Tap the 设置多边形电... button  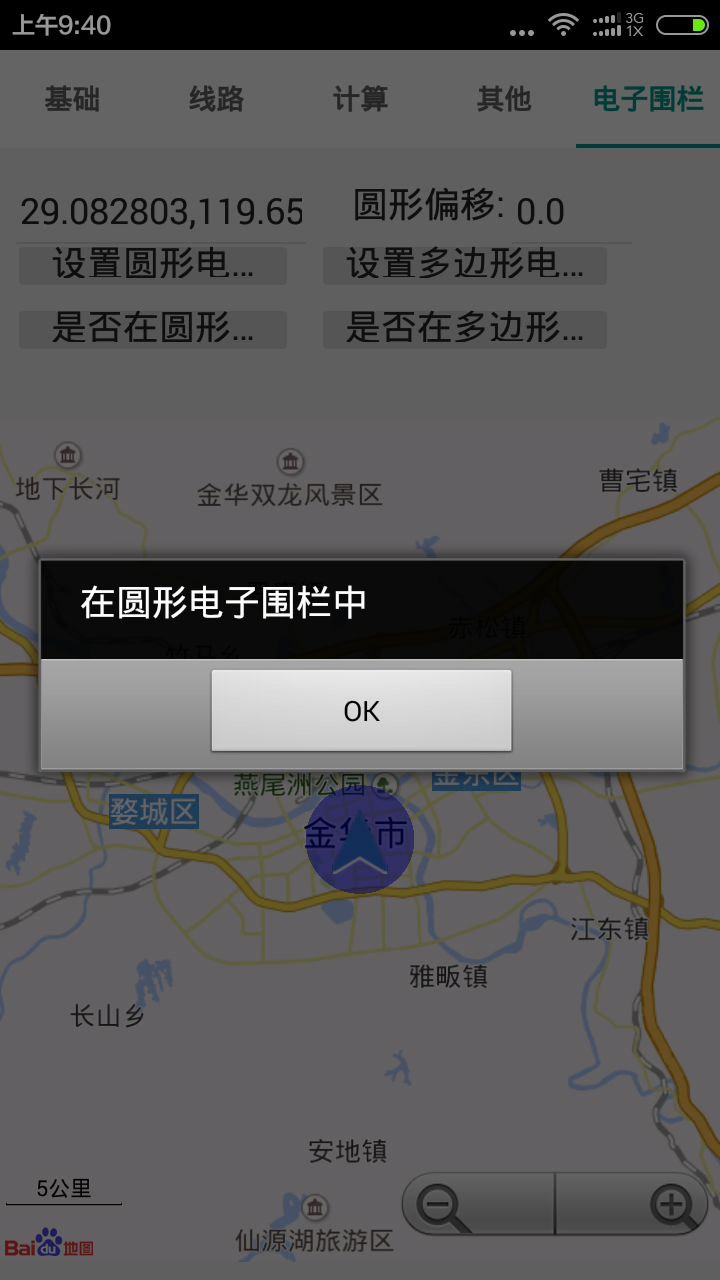point(465,265)
